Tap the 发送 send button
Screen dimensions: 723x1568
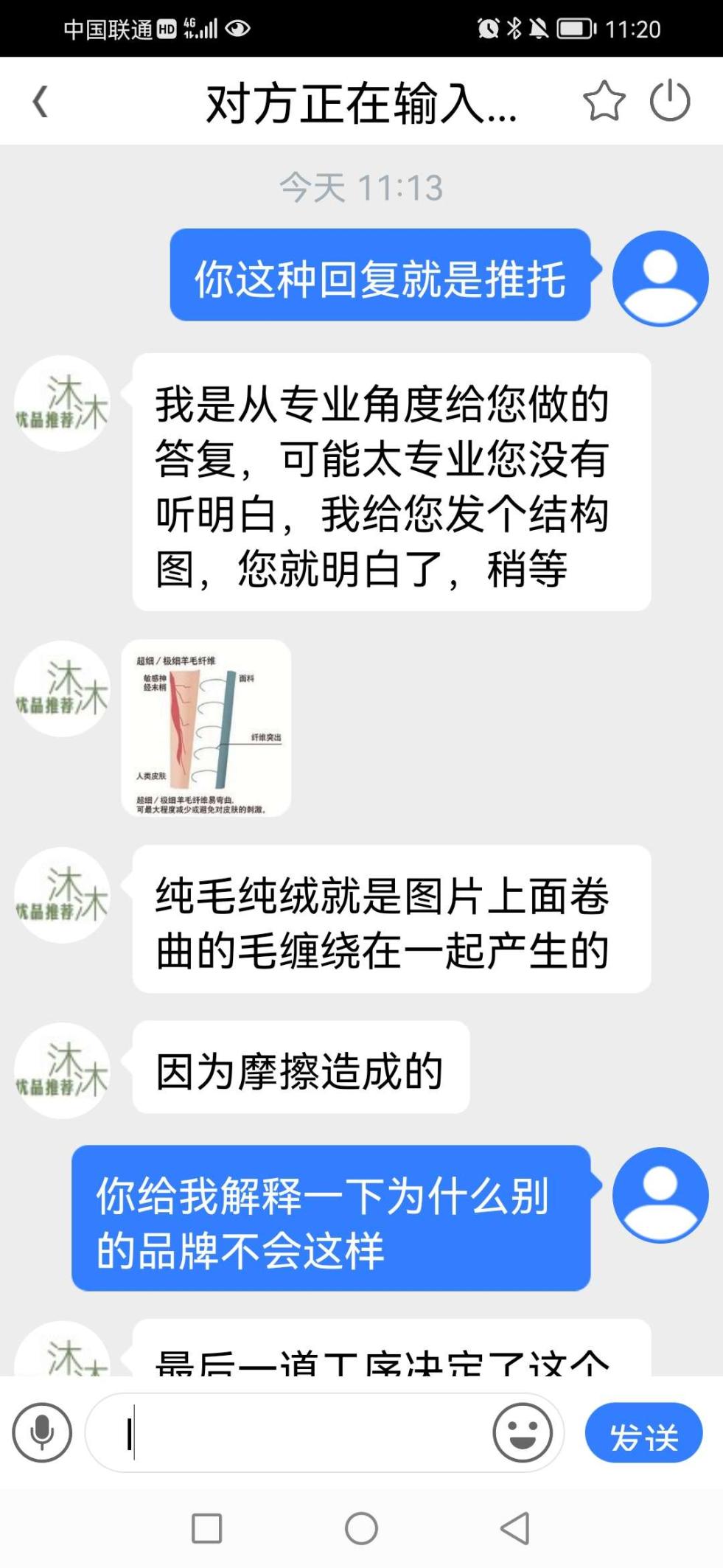click(643, 1432)
